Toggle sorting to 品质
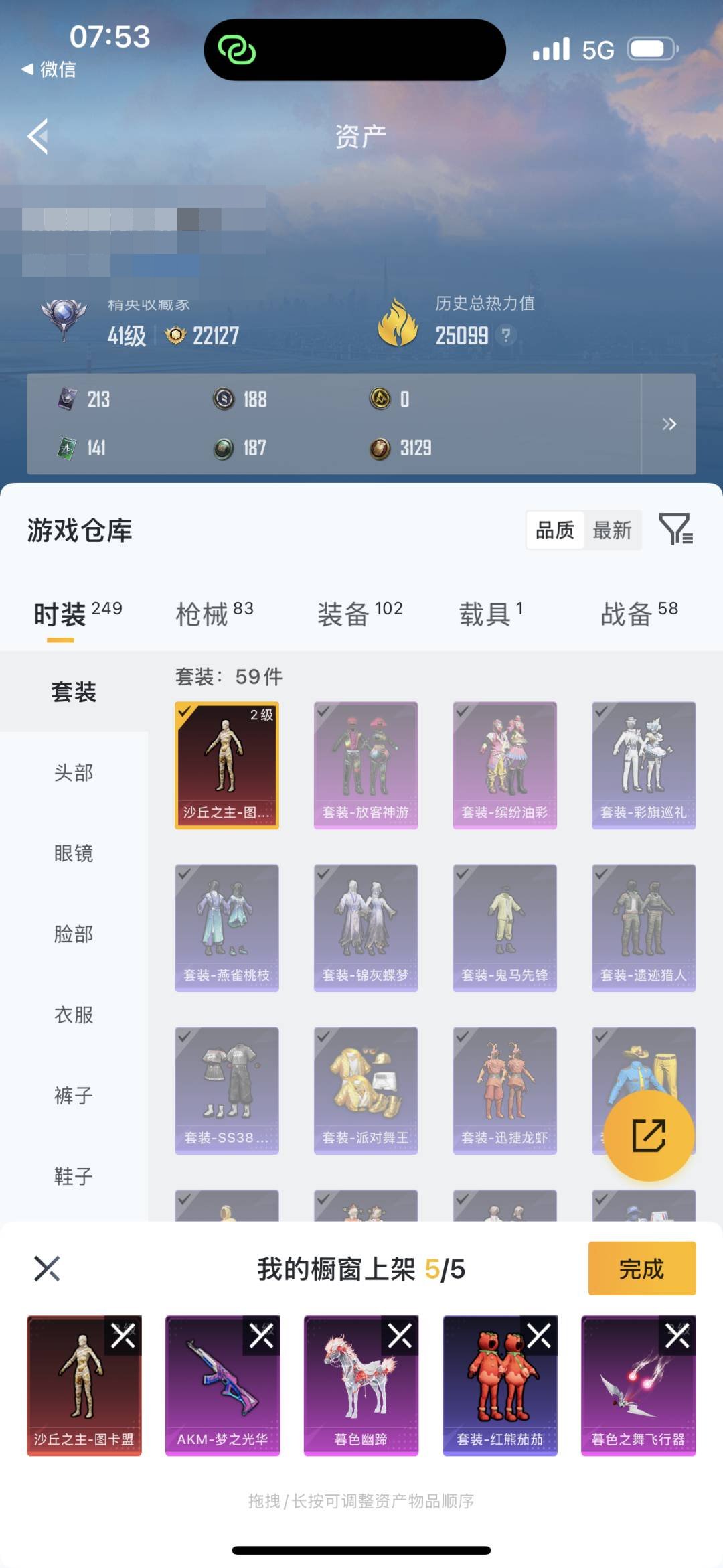 point(554,530)
